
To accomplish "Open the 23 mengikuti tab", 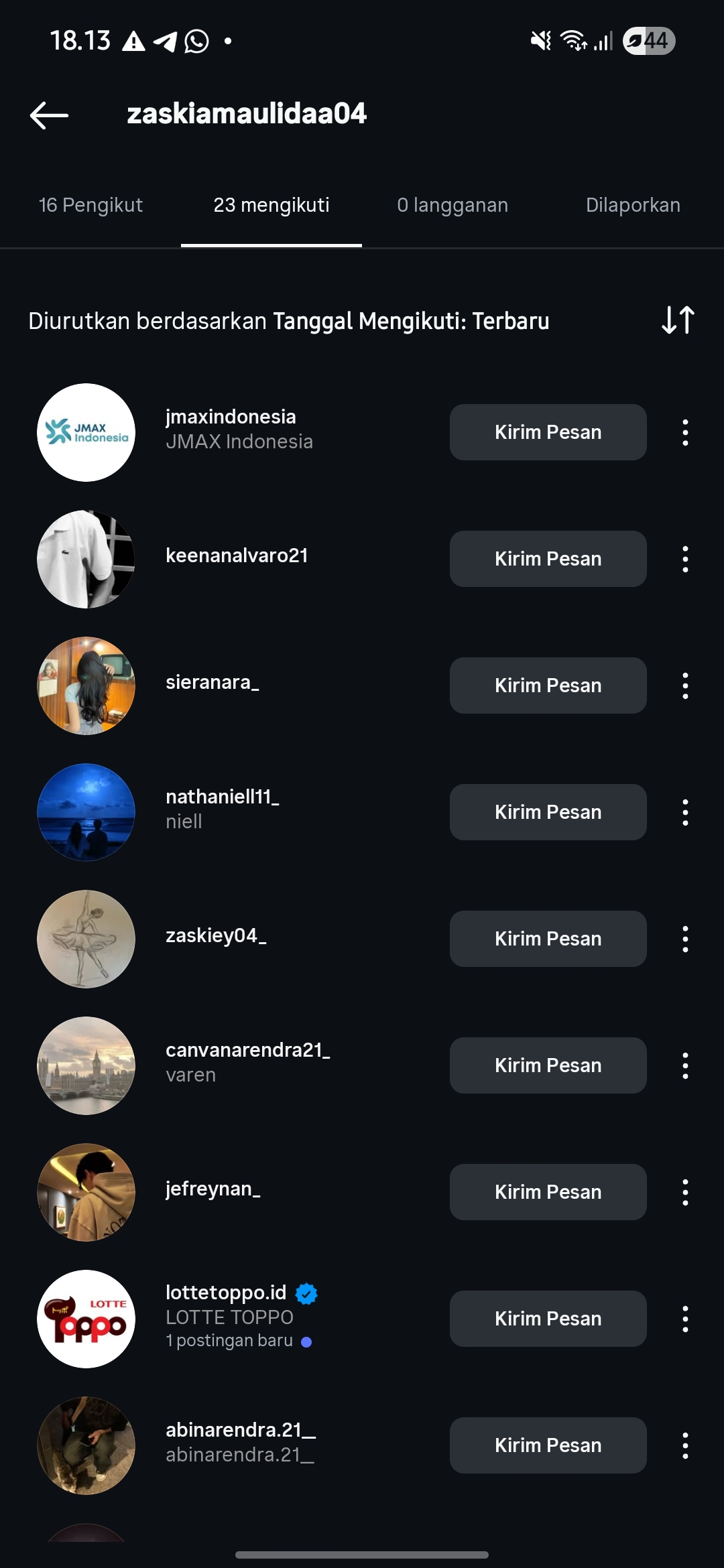I will click(x=271, y=205).
